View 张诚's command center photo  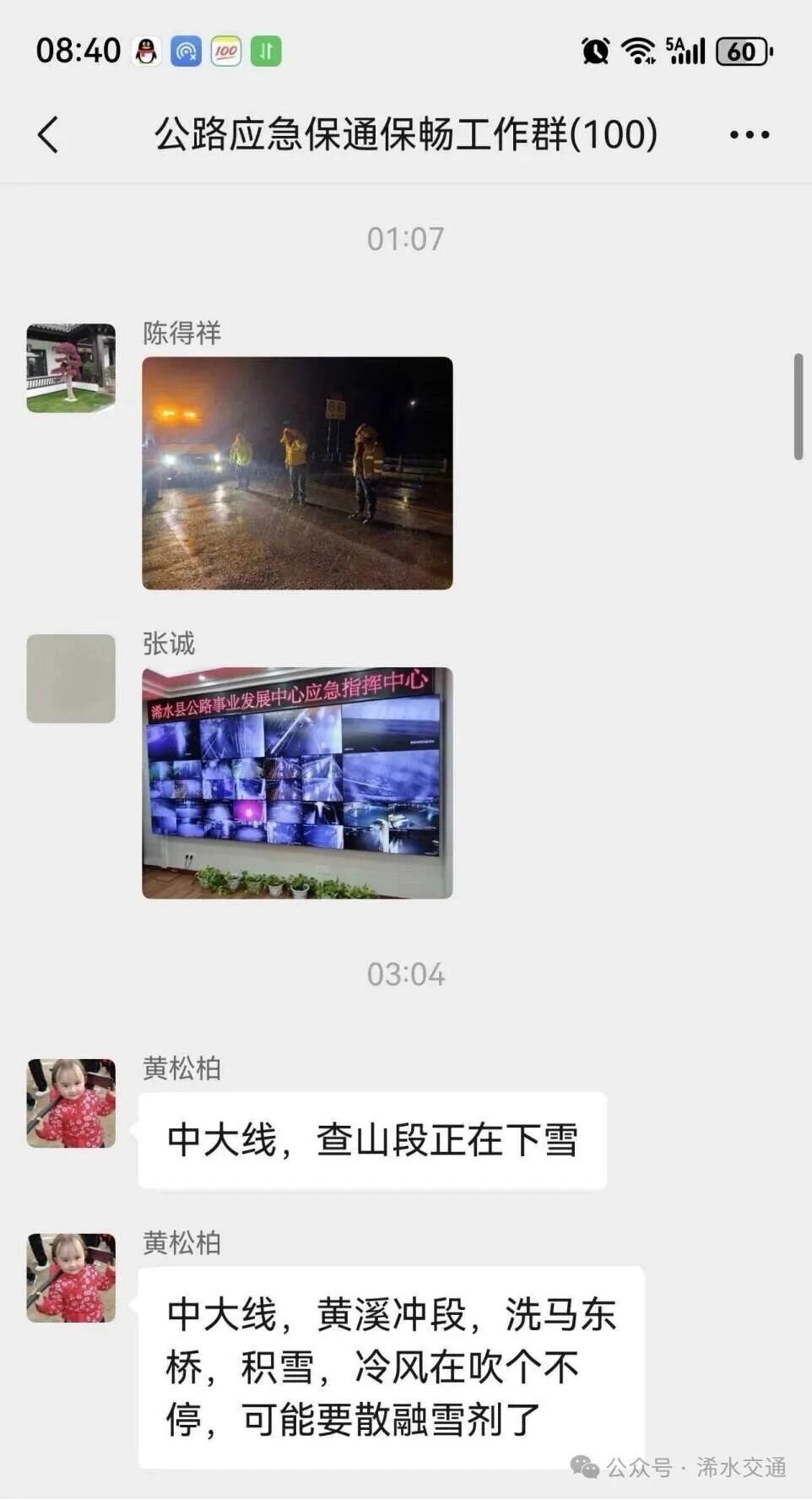point(297,783)
